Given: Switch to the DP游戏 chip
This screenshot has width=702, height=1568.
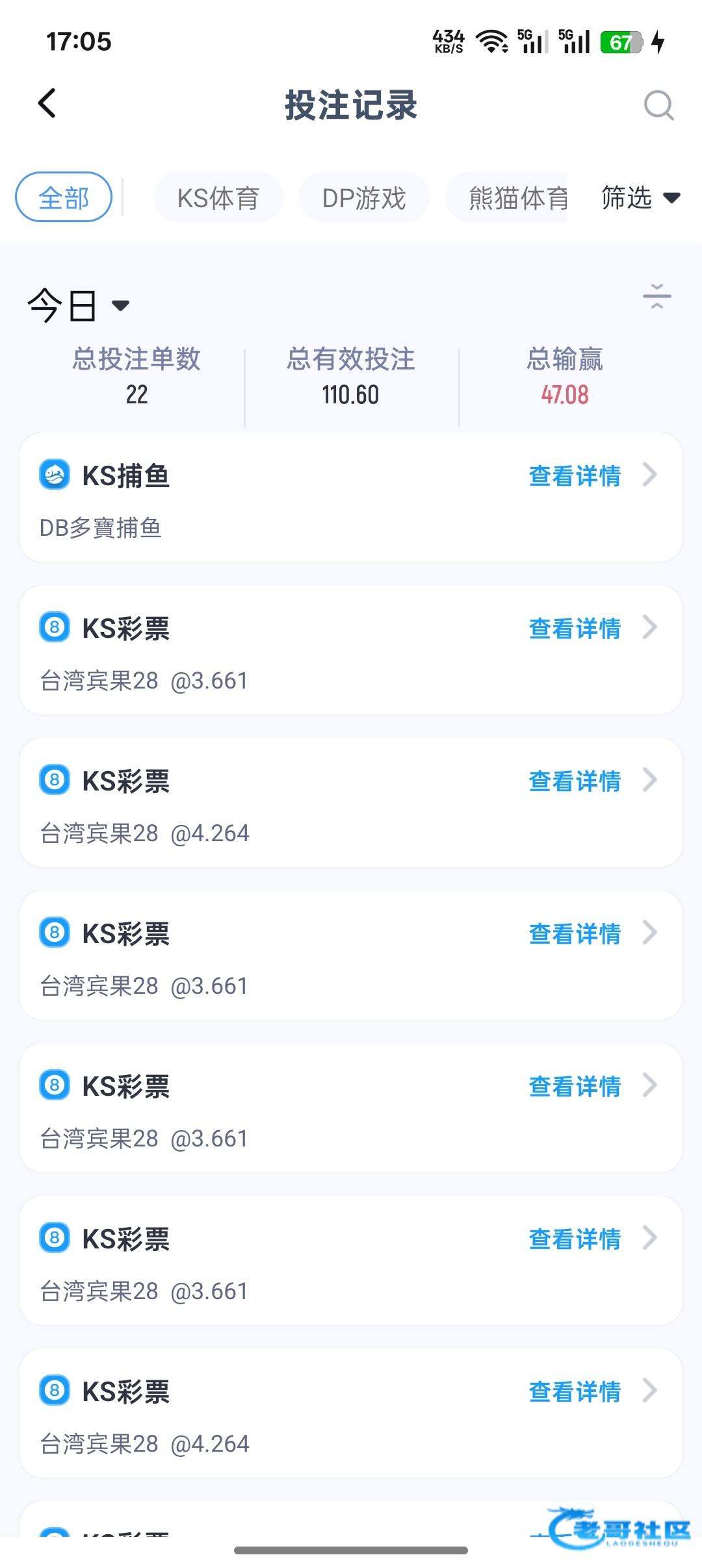Looking at the screenshot, I should click(x=364, y=197).
